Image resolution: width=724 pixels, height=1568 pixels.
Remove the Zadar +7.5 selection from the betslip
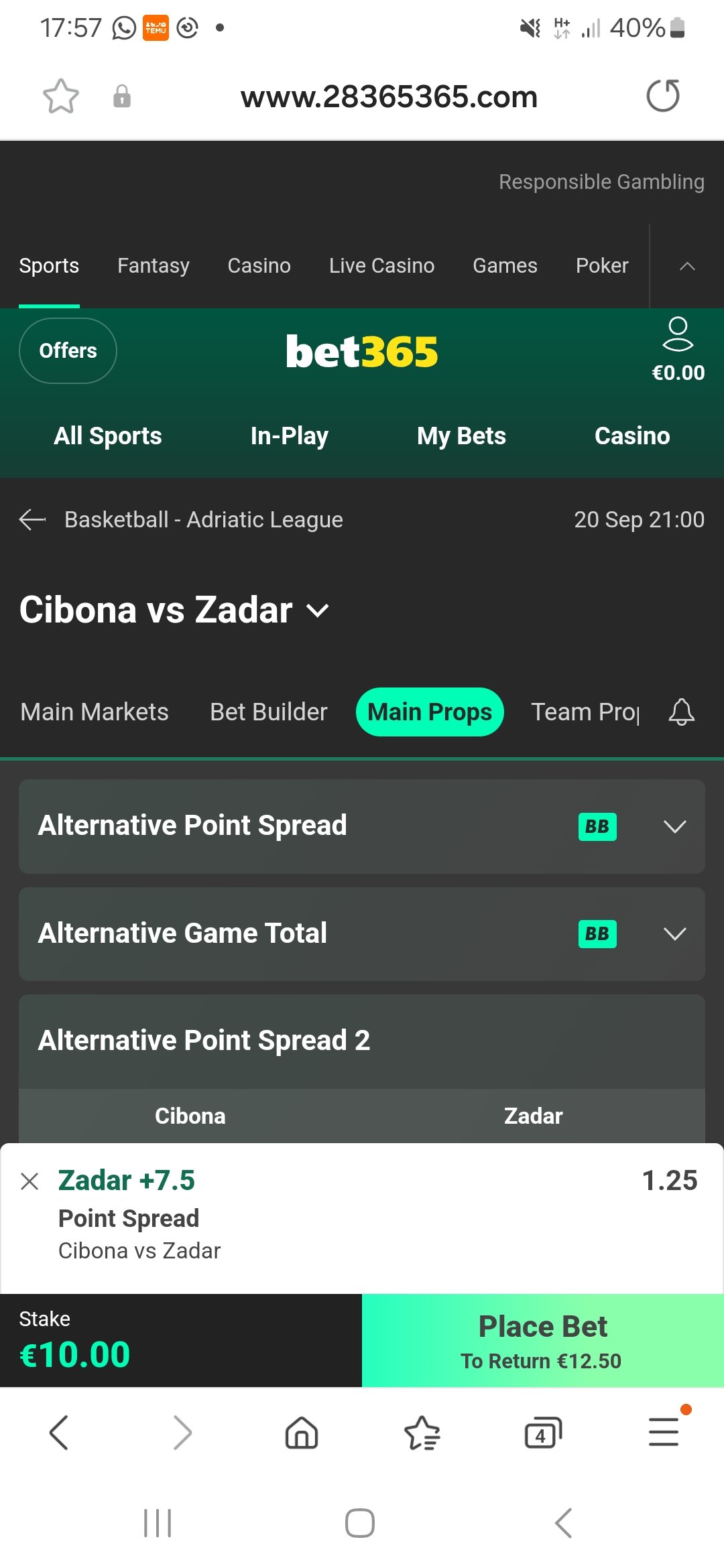pos(29,1181)
